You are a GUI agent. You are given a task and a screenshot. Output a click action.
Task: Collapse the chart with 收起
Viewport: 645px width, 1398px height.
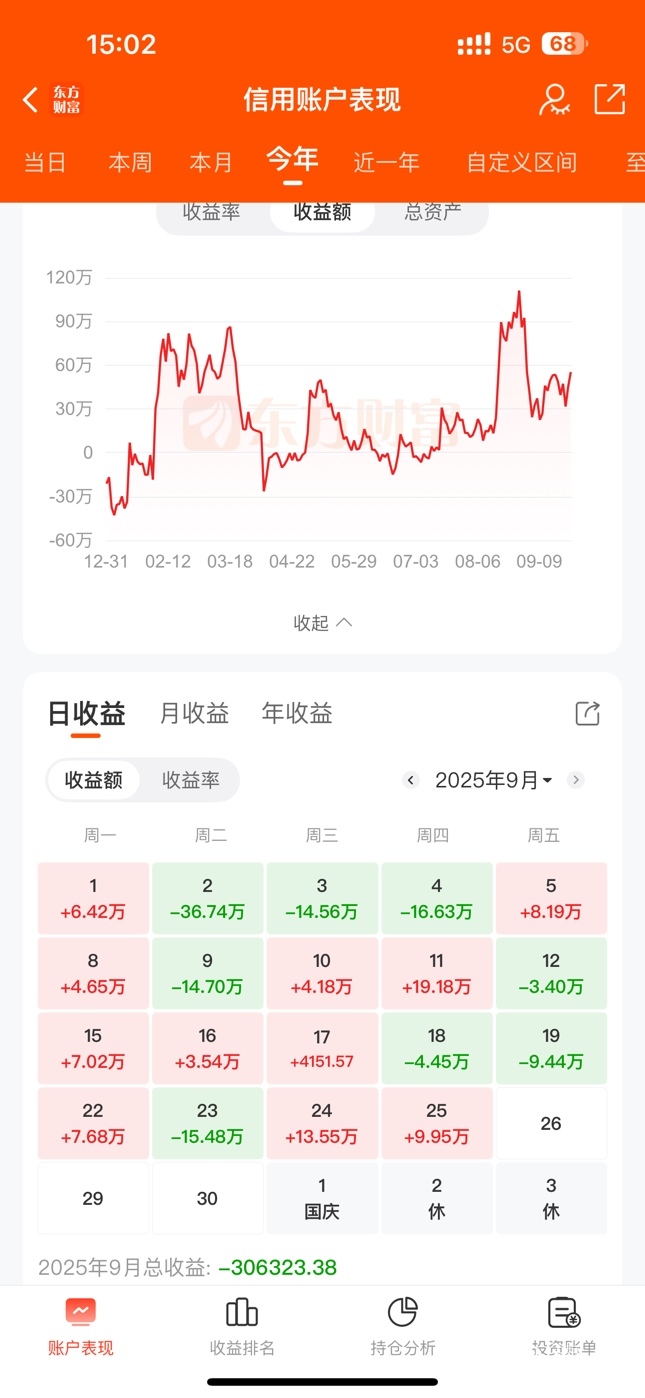coord(322,622)
